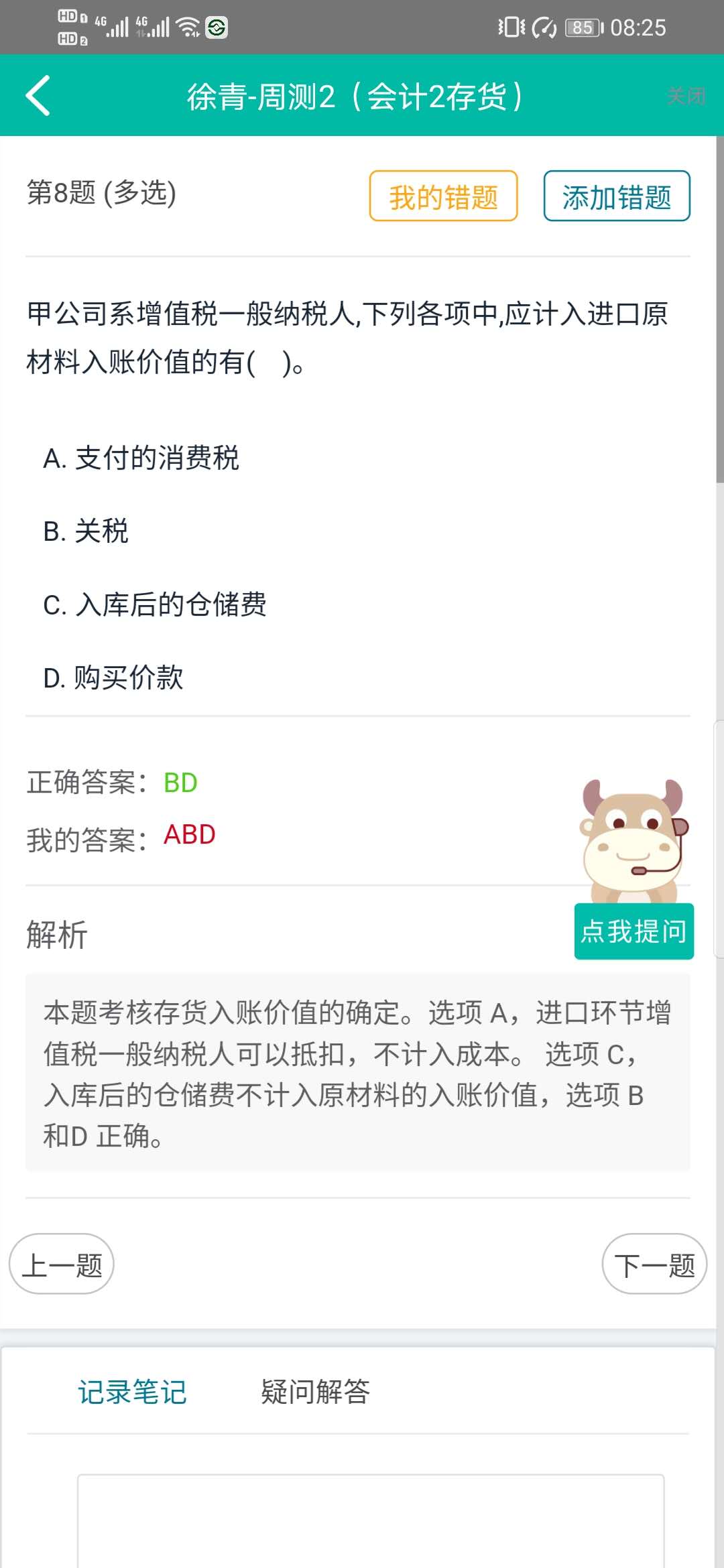The width and height of the screenshot is (724, 1568).
Task: Switch to the 疑问解答 tab
Action: [315, 1392]
